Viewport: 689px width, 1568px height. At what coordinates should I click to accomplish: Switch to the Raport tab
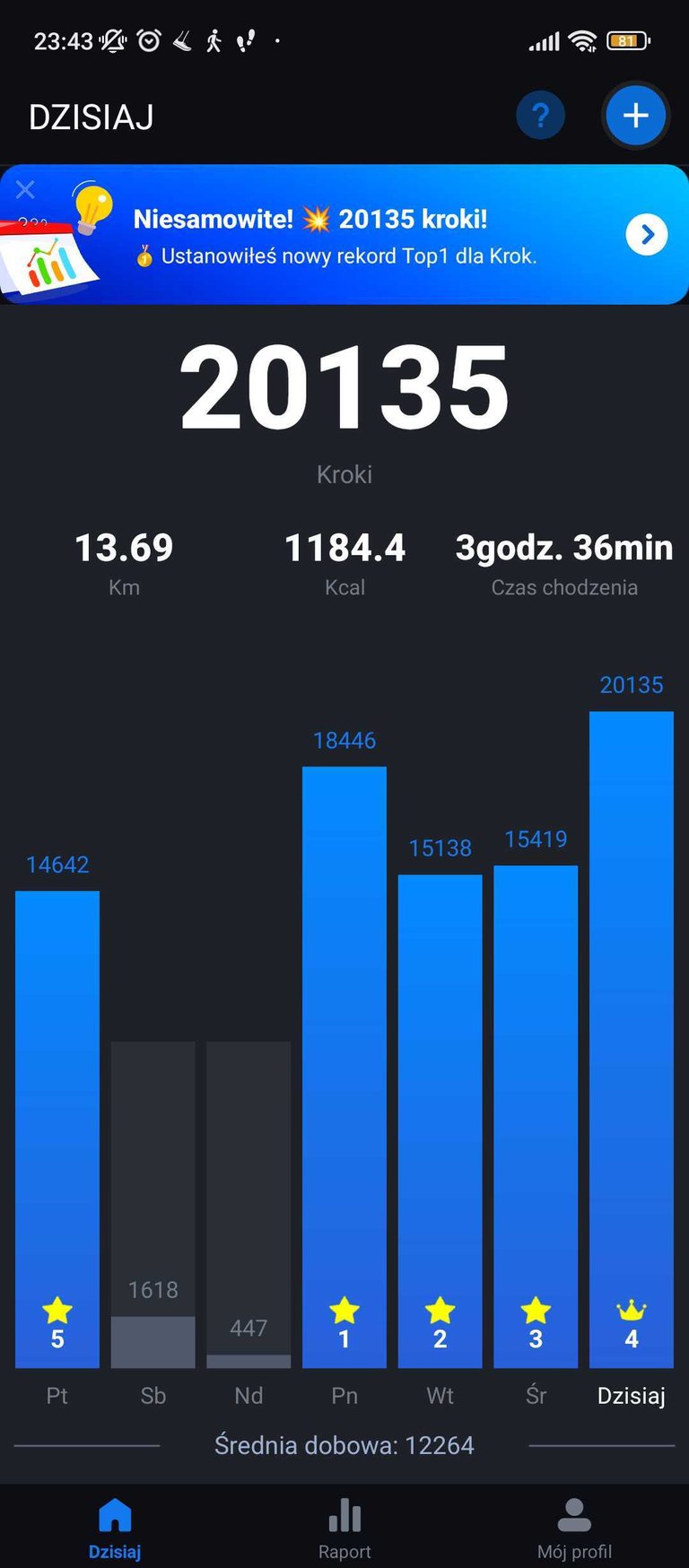click(344, 1528)
